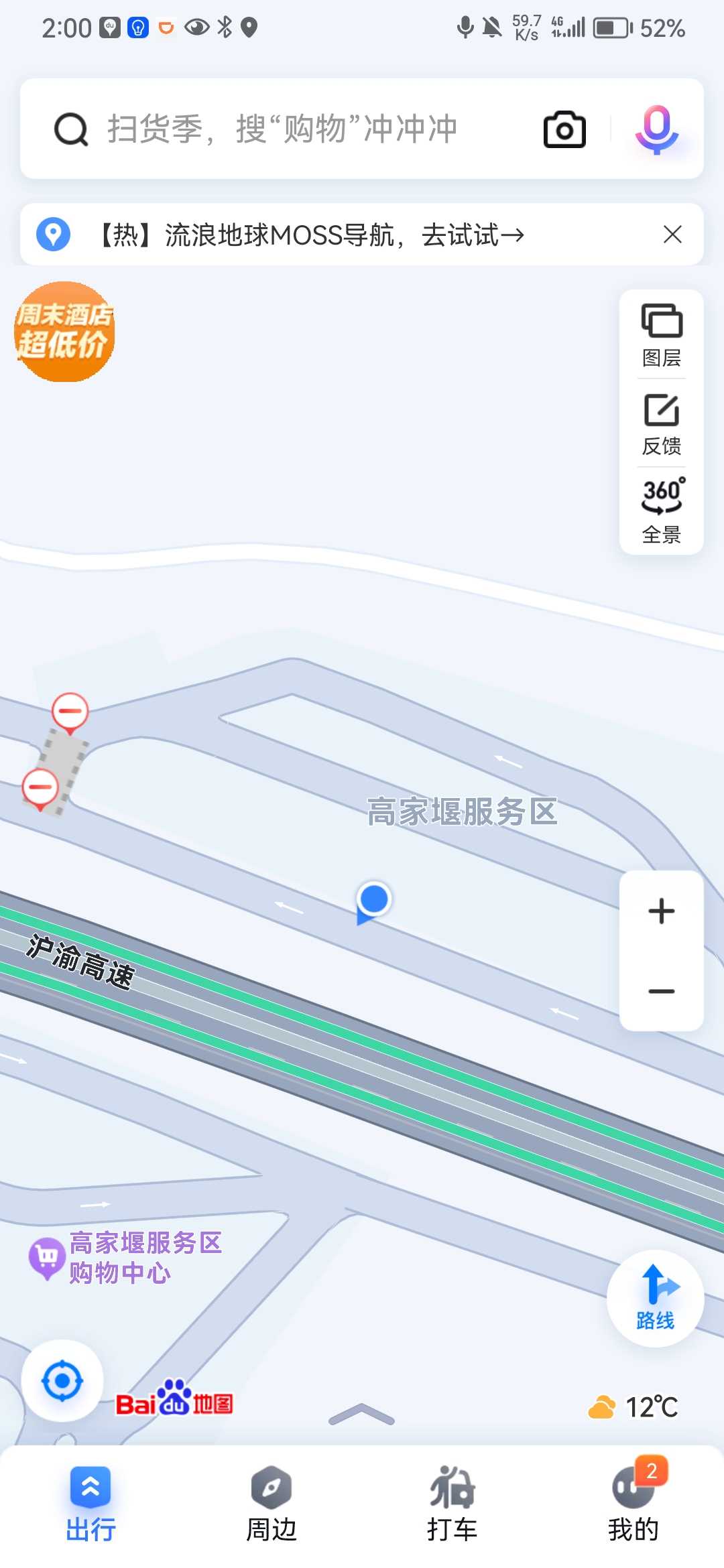The image size is (724, 1568).
Task: Open 全景 360 panorama view
Action: pos(662,511)
